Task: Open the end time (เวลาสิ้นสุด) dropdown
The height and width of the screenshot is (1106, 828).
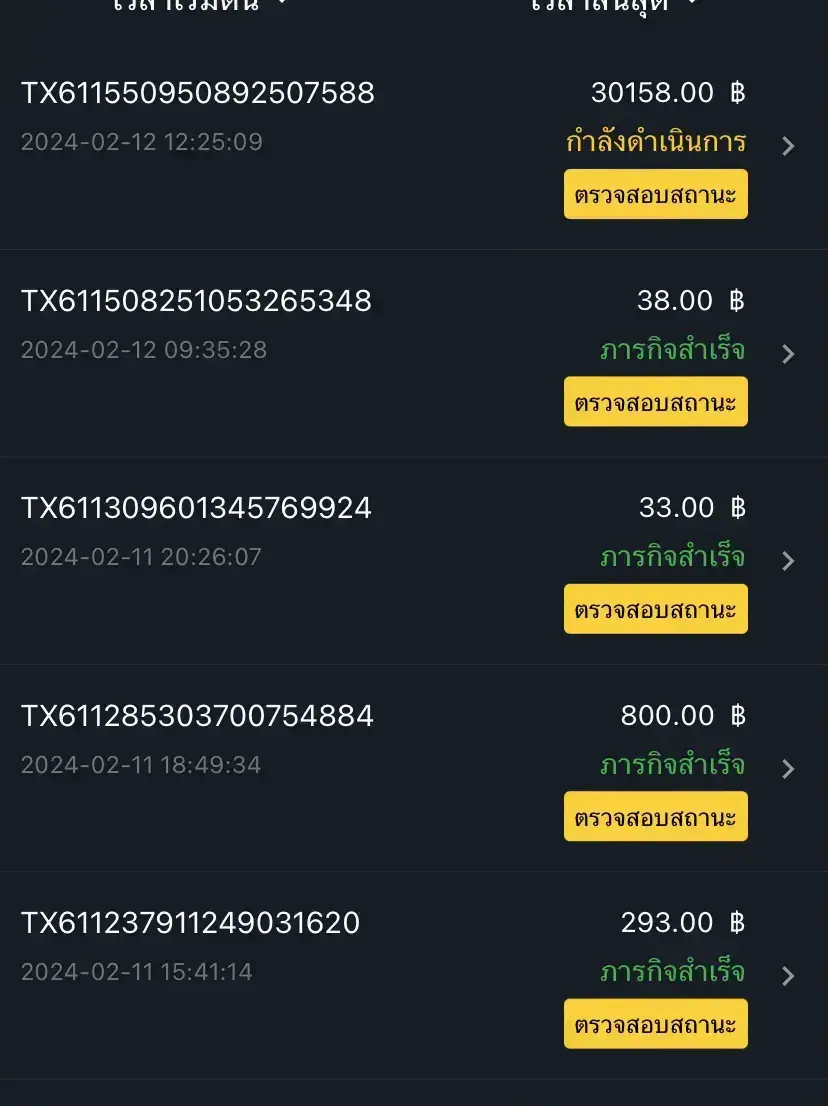Action: pos(614,5)
